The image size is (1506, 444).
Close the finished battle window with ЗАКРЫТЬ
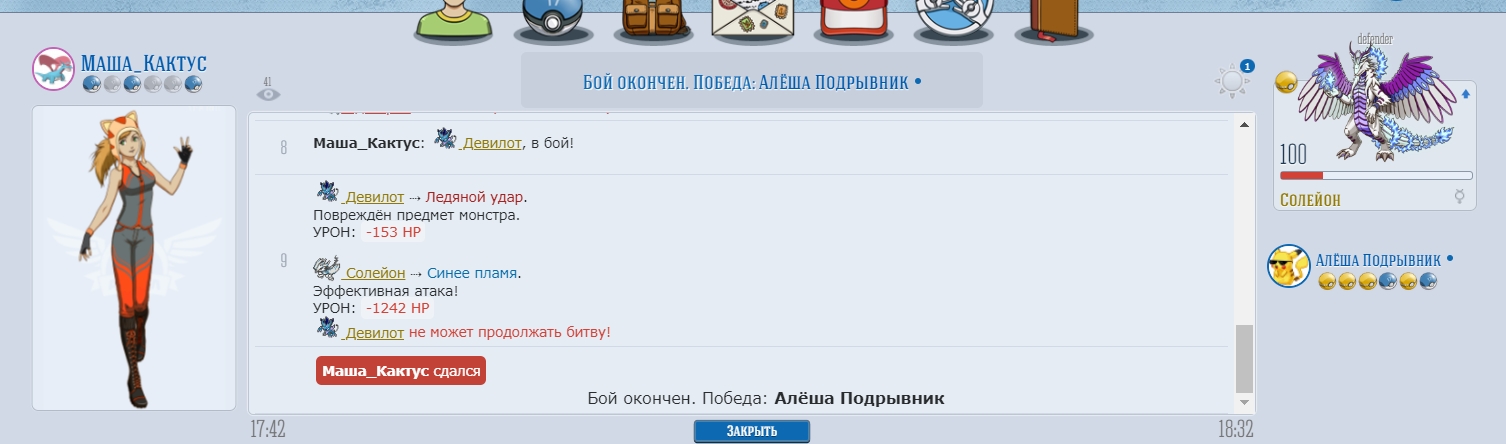[x=751, y=431]
